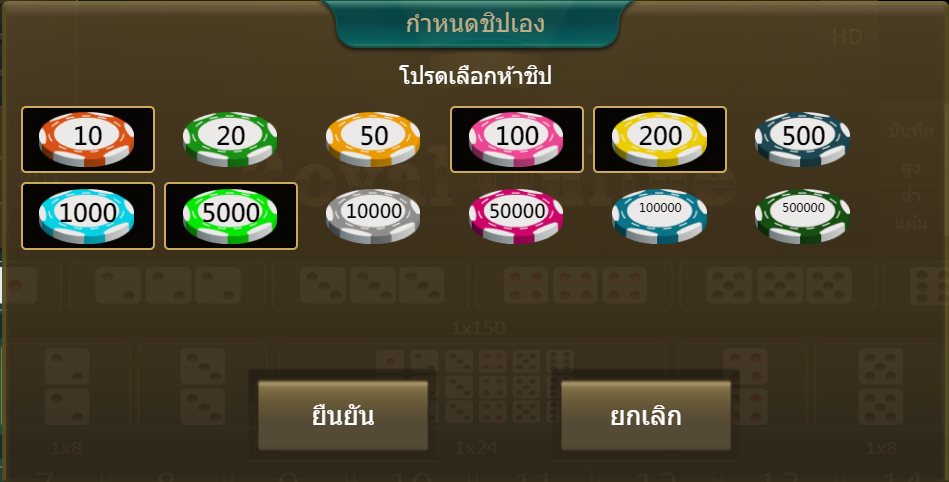949x482 pixels.
Task: Deselect the bright green 5000 chip
Action: [x=230, y=215]
